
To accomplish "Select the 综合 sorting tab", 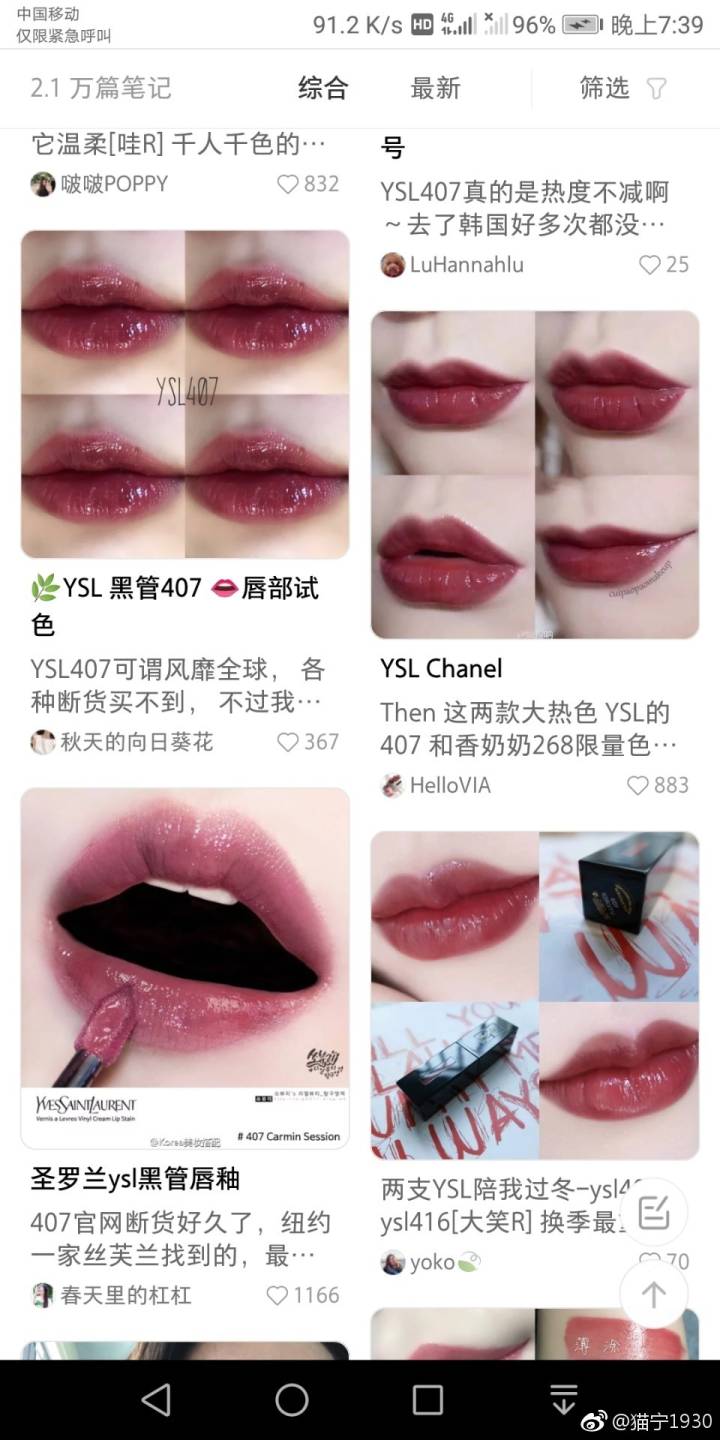I will [x=322, y=88].
